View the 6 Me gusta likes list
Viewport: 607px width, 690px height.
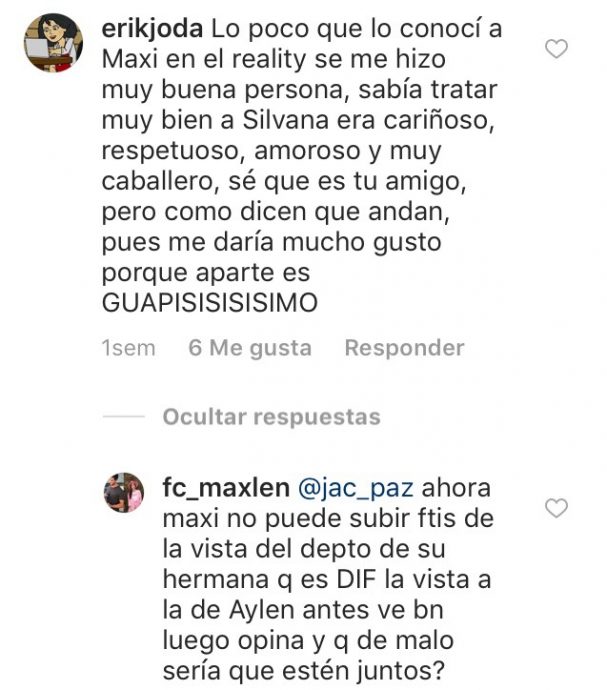click(x=250, y=348)
